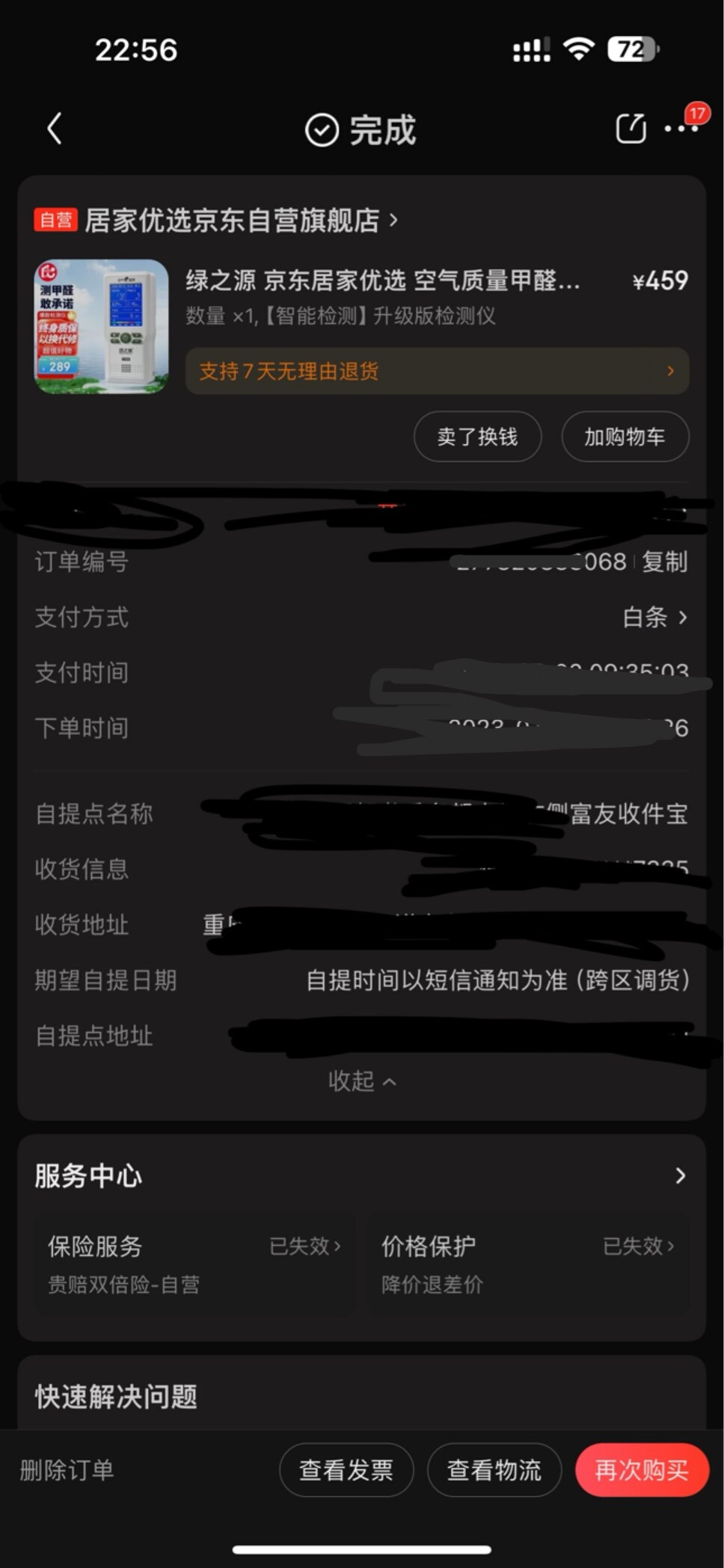The height and width of the screenshot is (1568, 724).
Task: Open the three-dot more menu
Action: point(681,129)
